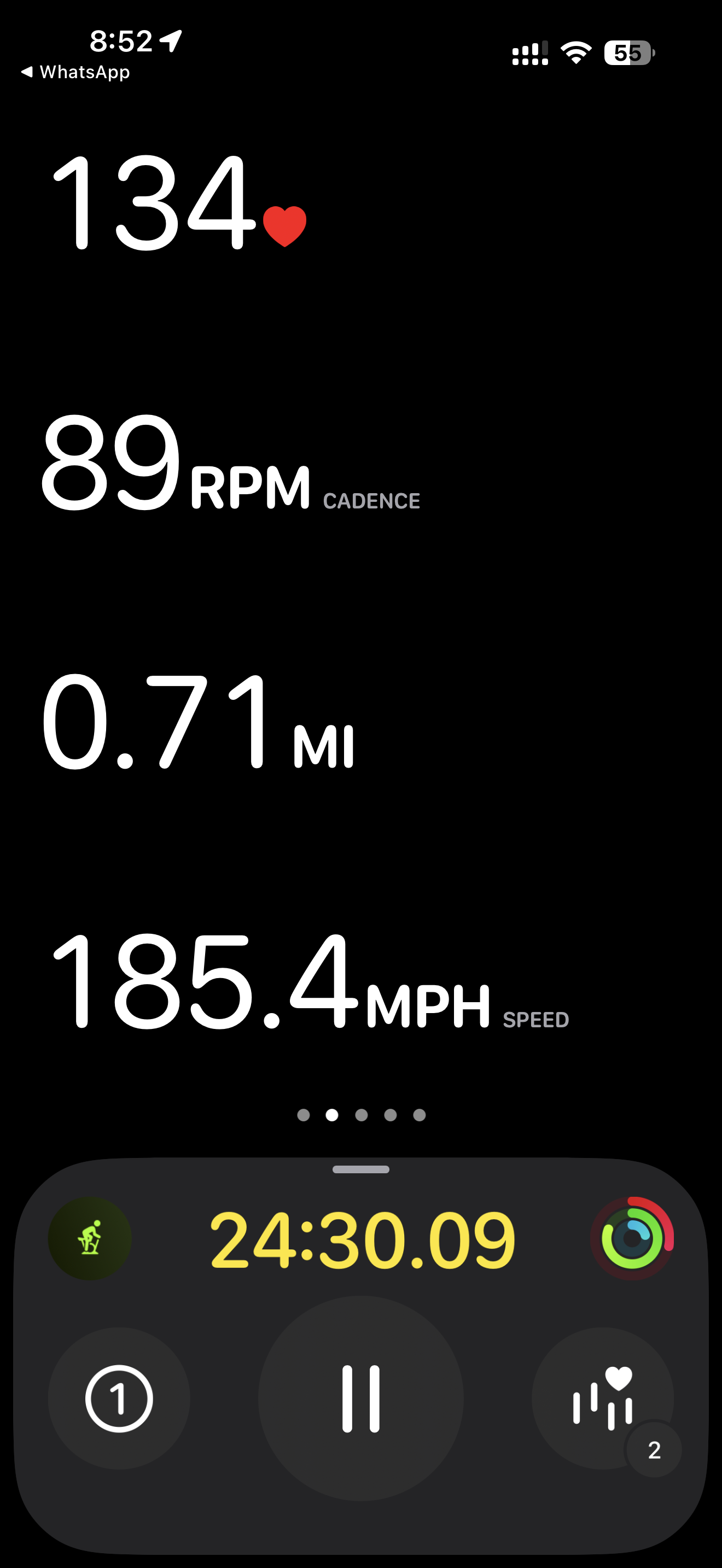
Task: Tap the indoor cycle workout icon
Action: click(90, 1239)
